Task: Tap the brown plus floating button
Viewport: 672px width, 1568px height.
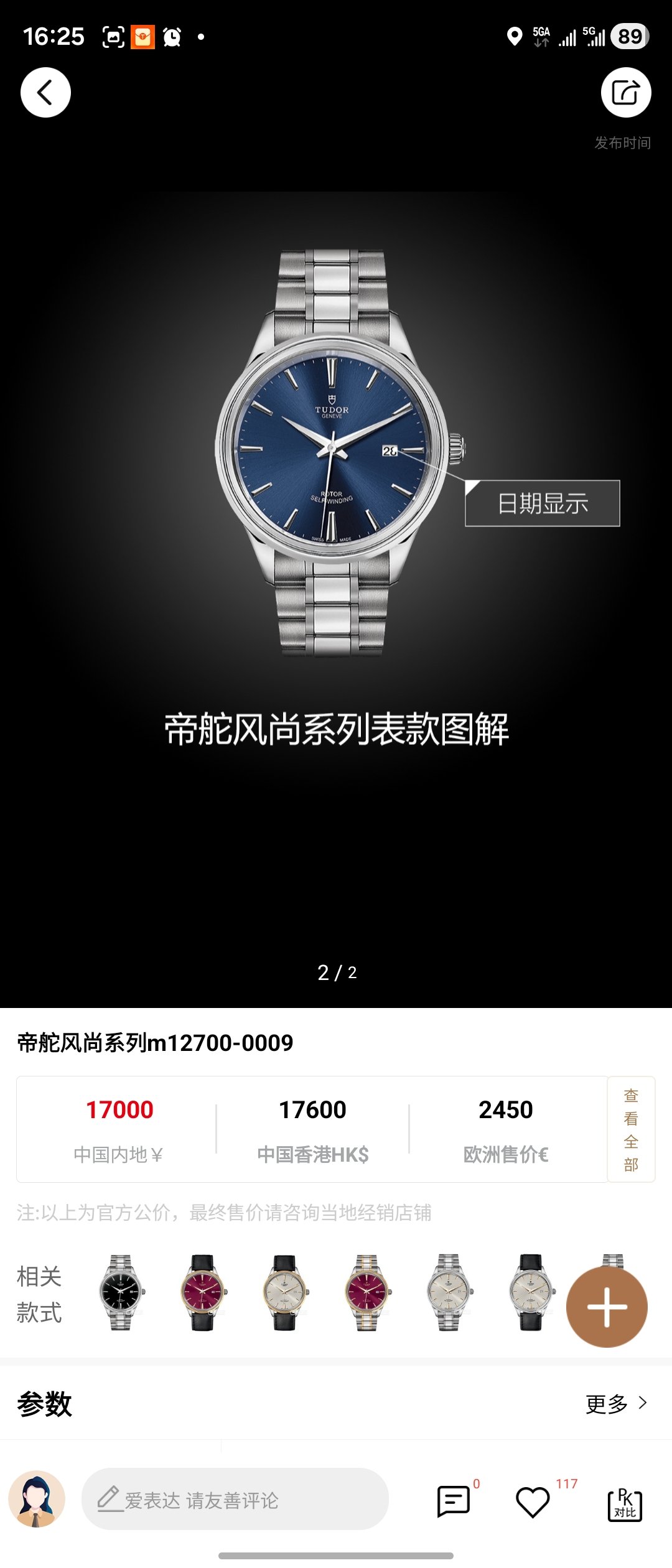Action: (607, 1307)
